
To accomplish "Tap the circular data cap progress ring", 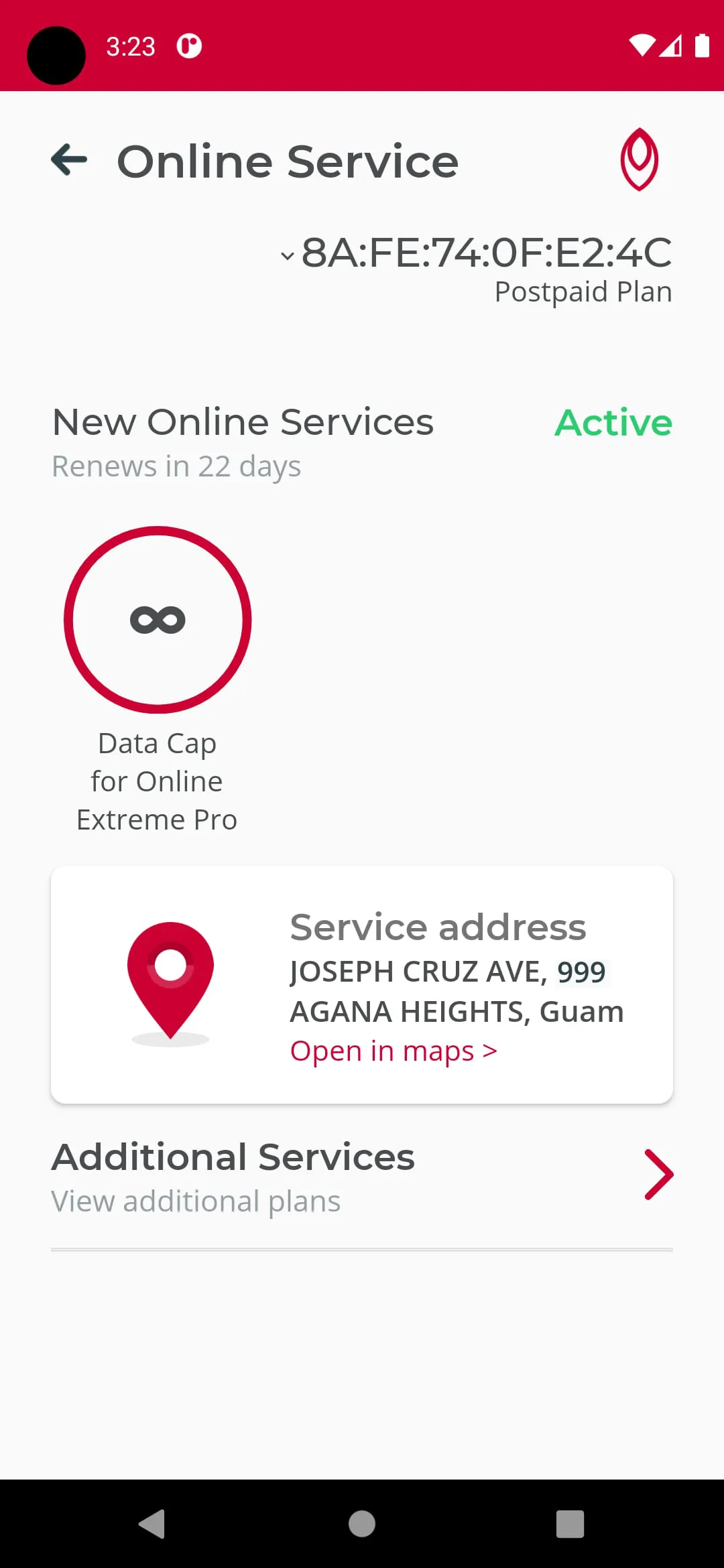I will coord(157,618).
